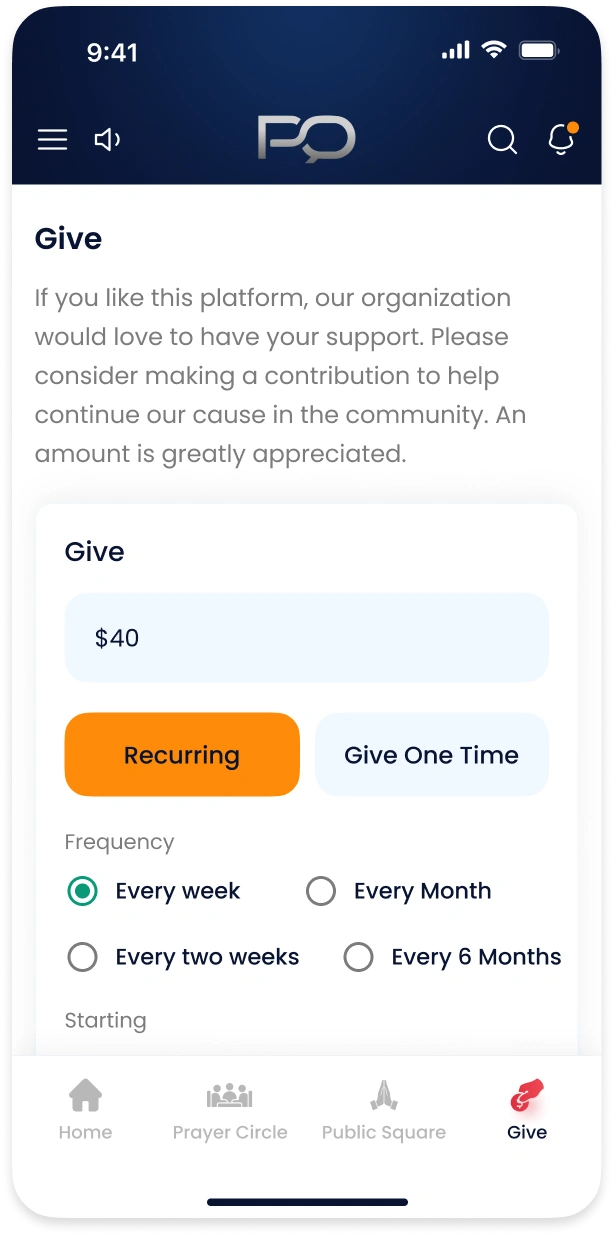Select the Recurring giving option
The height and width of the screenshot is (1236, 614).
click(182, 755)
